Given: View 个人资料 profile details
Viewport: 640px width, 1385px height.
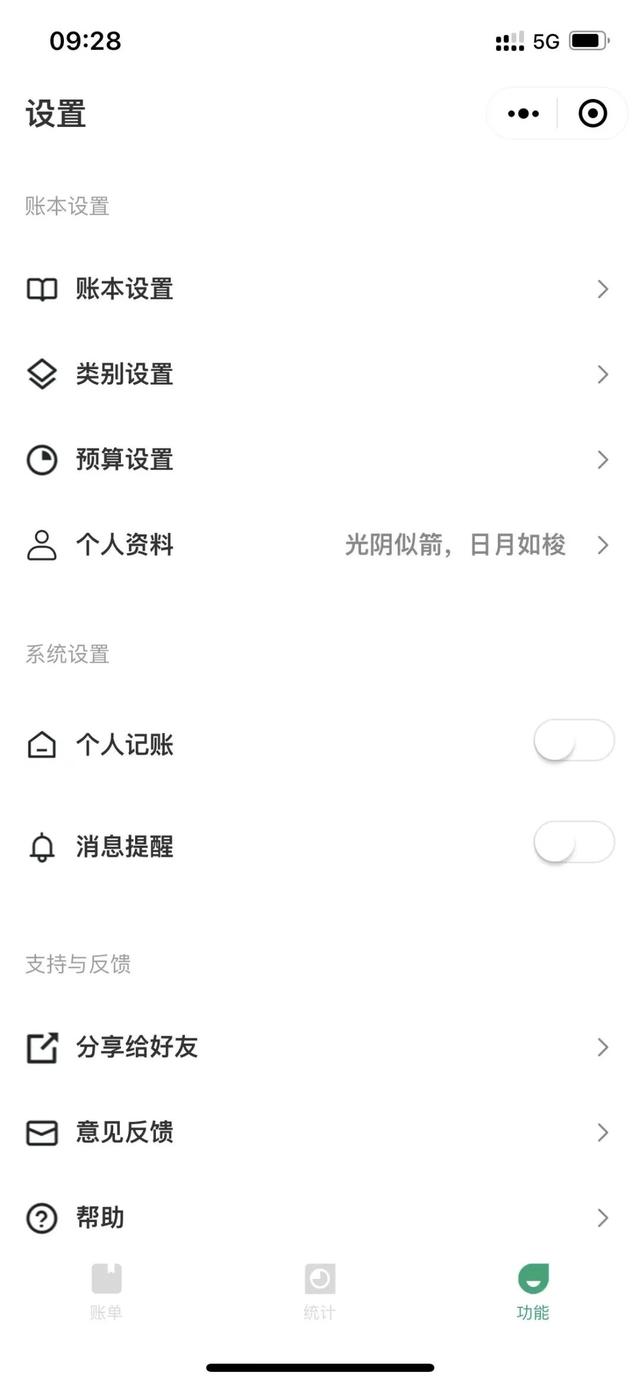Looking at the screenshot, I should pos(318,545).
